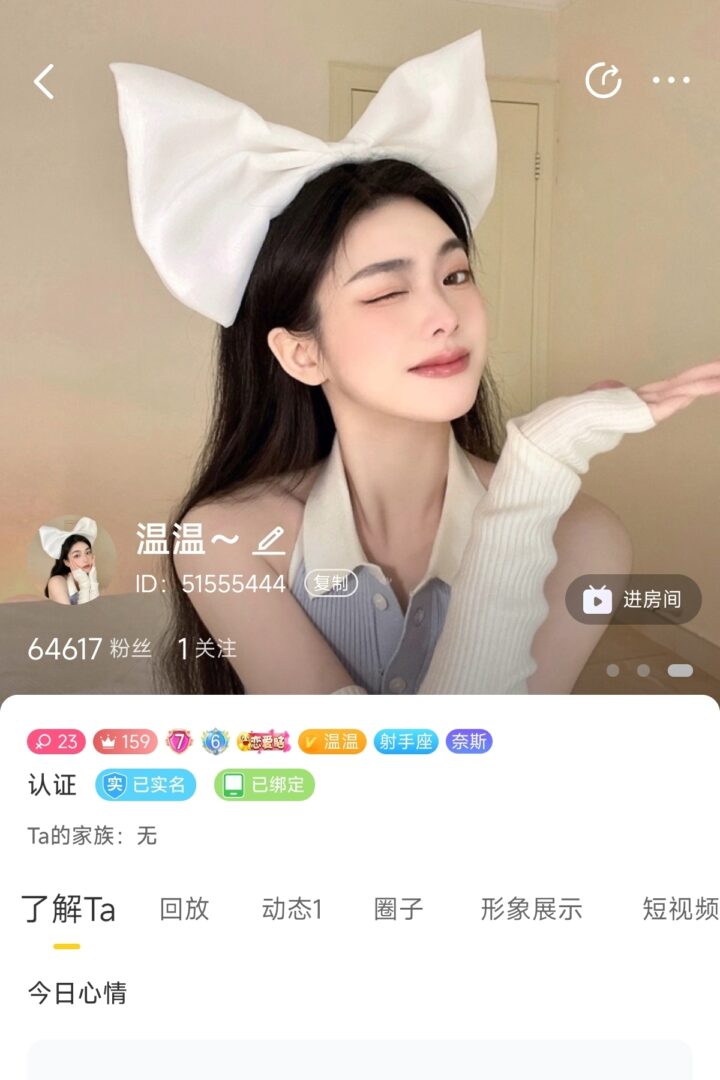Tap the circular share arrow icon
The width and height of the screenshot is (720, 1080).
(603, 81)
